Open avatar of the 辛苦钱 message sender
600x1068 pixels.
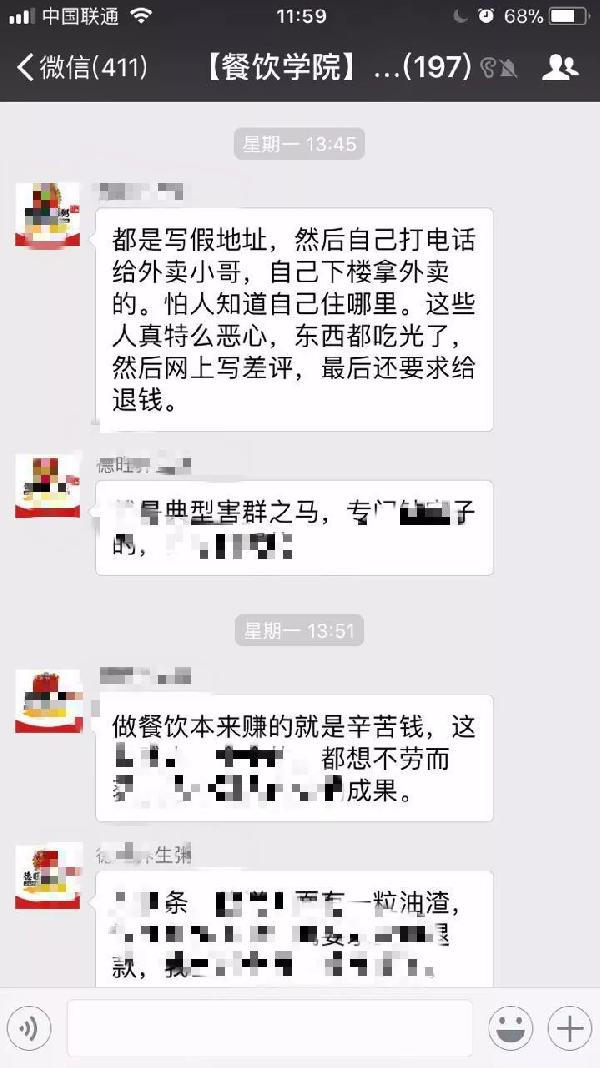coord(48,701)
